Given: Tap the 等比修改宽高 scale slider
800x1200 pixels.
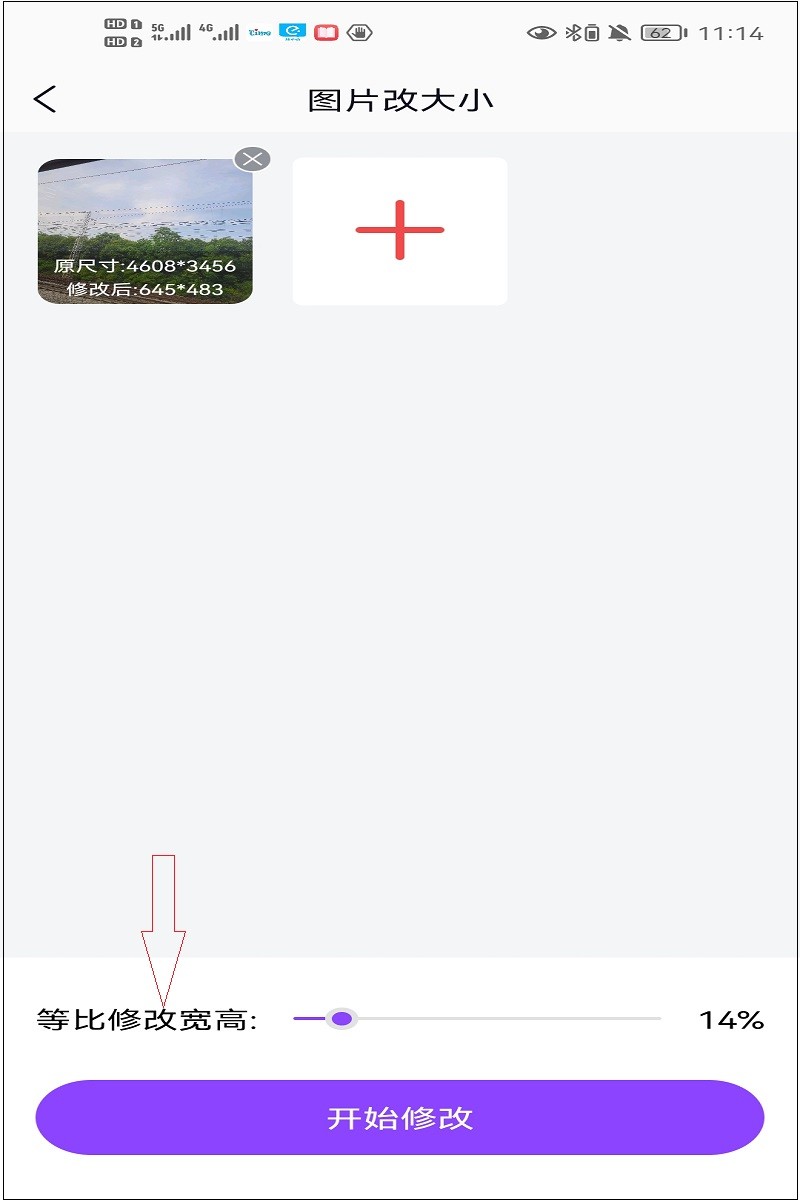Looking at the screenshot, I should (x=477, y=1019).
